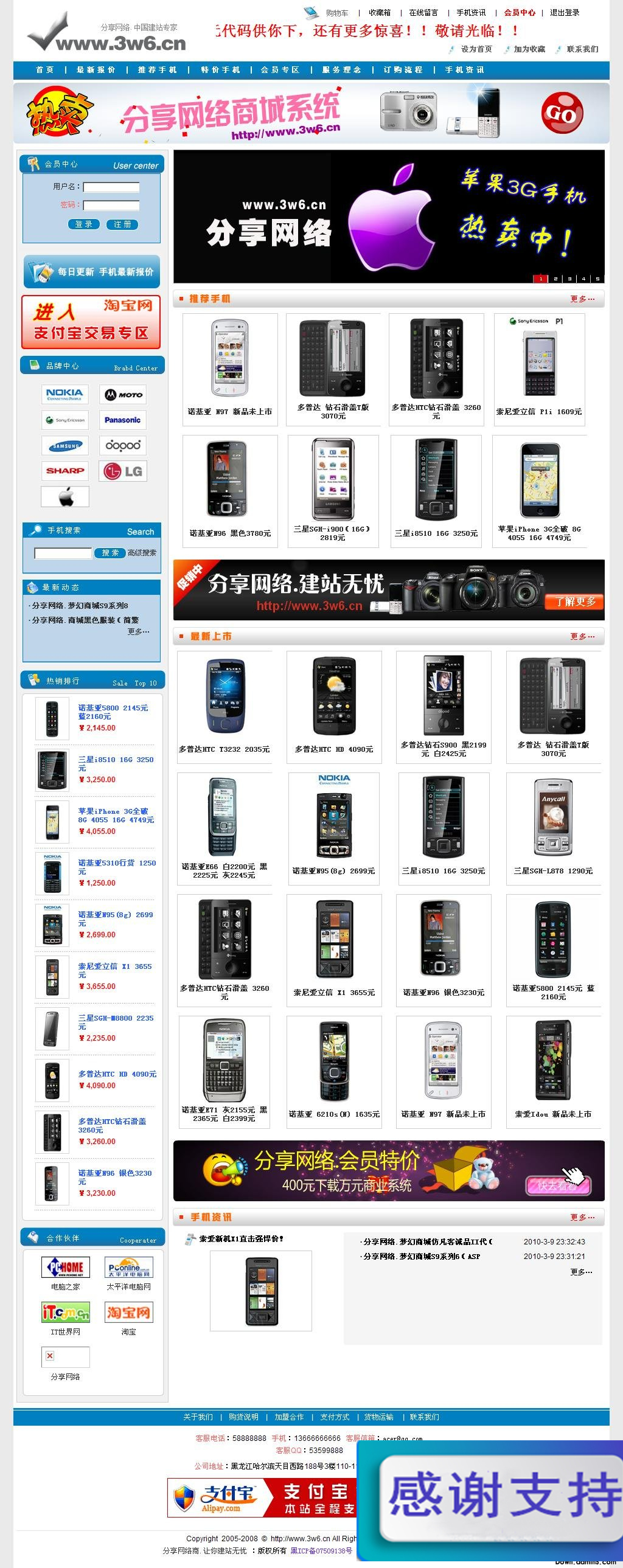Open the 关于我们 footer link

point(198,1417)
